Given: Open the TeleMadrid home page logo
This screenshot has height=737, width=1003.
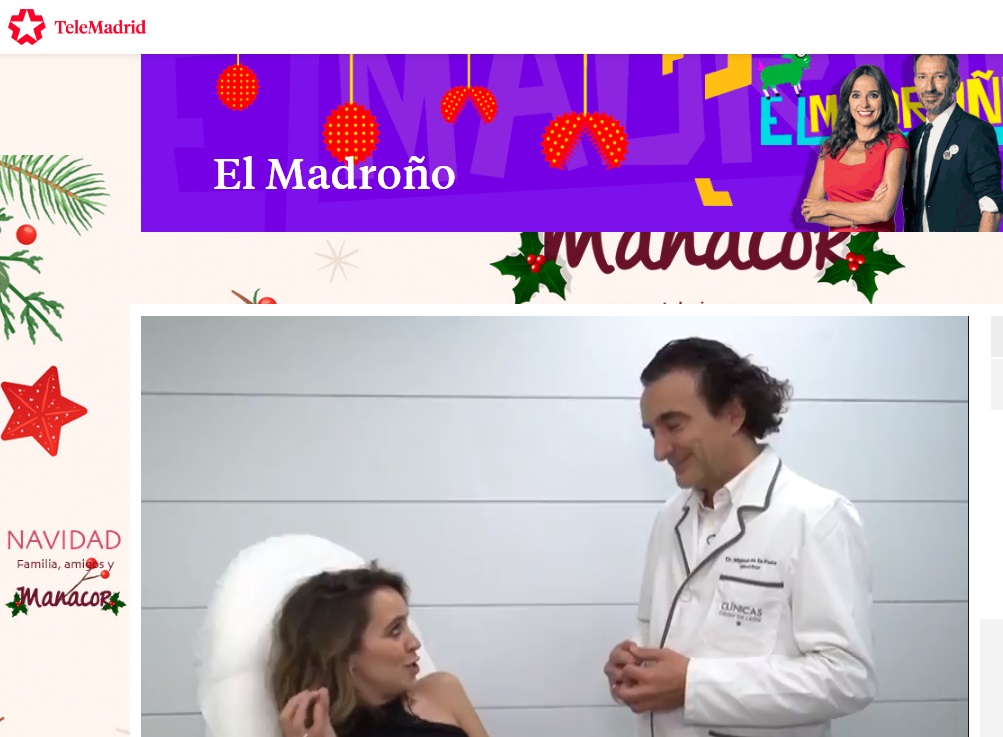Looking at the screenshot, I should tap(77, 27).
